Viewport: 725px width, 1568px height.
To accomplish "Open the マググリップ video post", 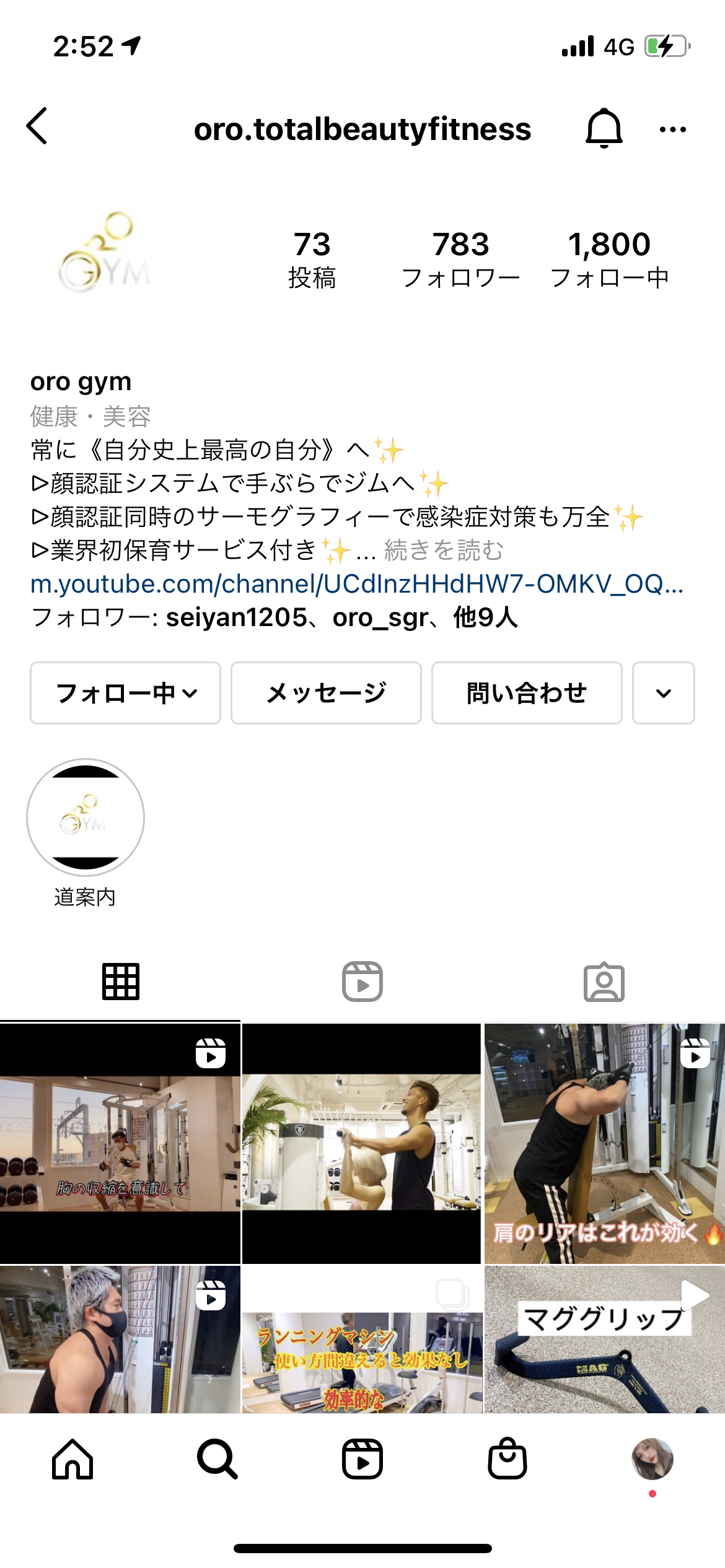I will pos(605,1339).
